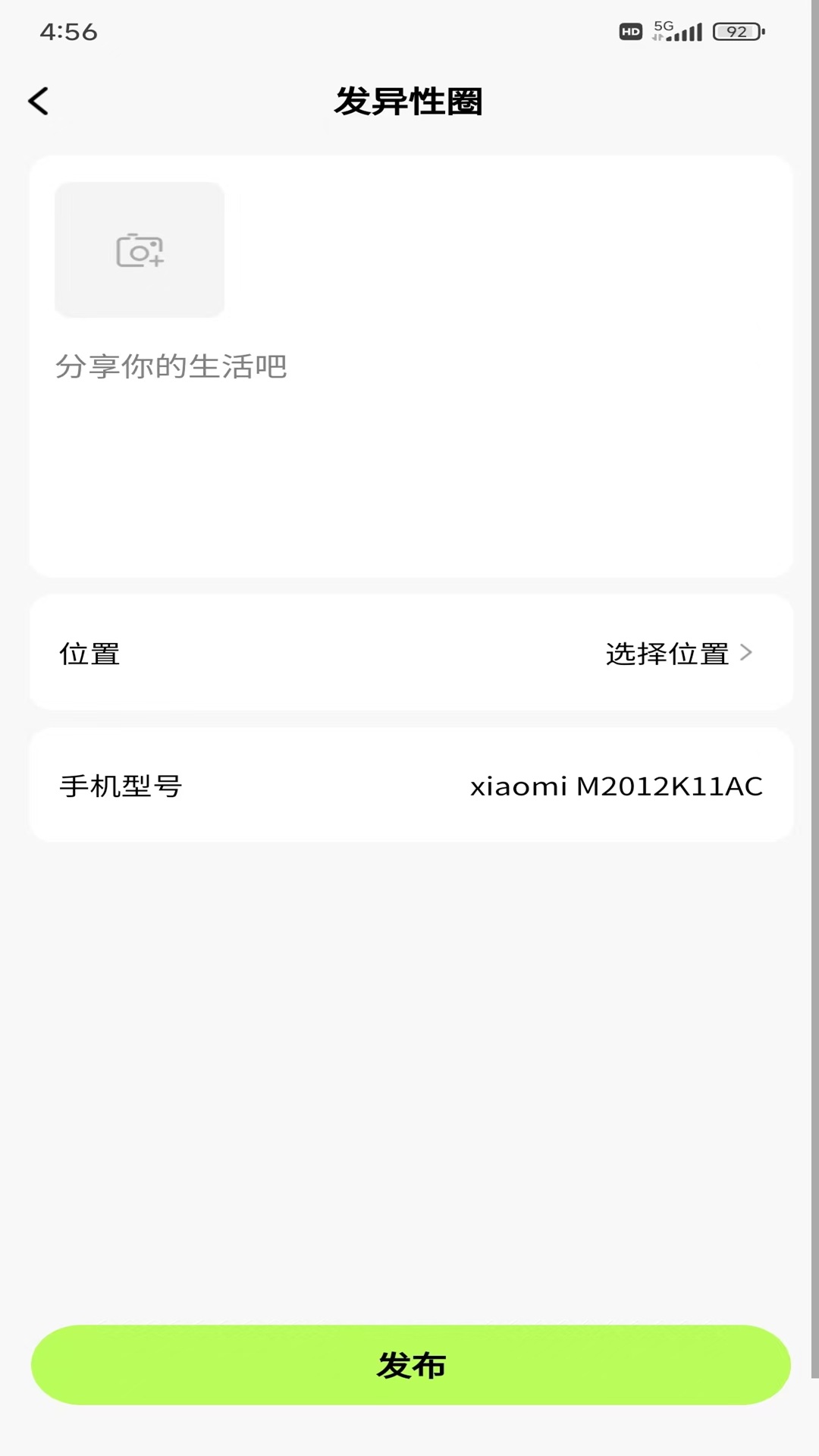Screen dimensions: 819x1456
Task: Open 选择位置 to pick a location
Action: pyautogui.click(x=668, y=653)
